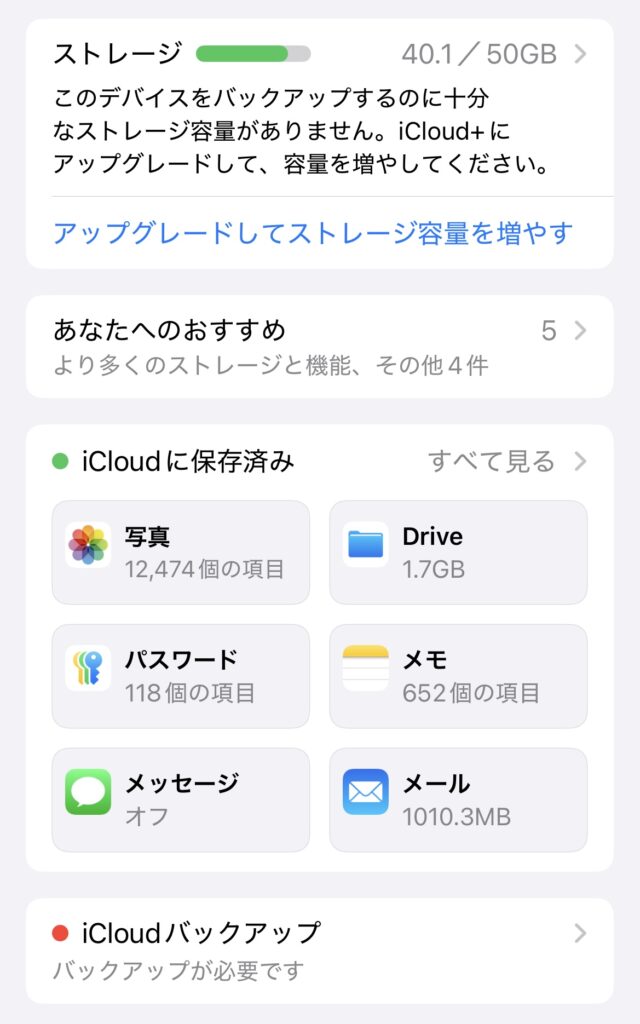Open あなたへのおすすめ recommendations
The image size is (640, 1024).
[319, 347]
